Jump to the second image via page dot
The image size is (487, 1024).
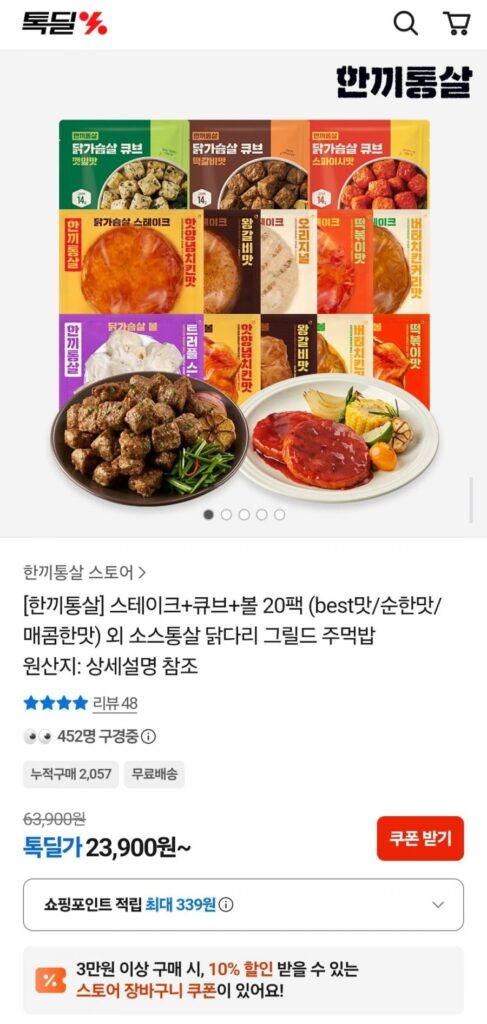(227, 515)
